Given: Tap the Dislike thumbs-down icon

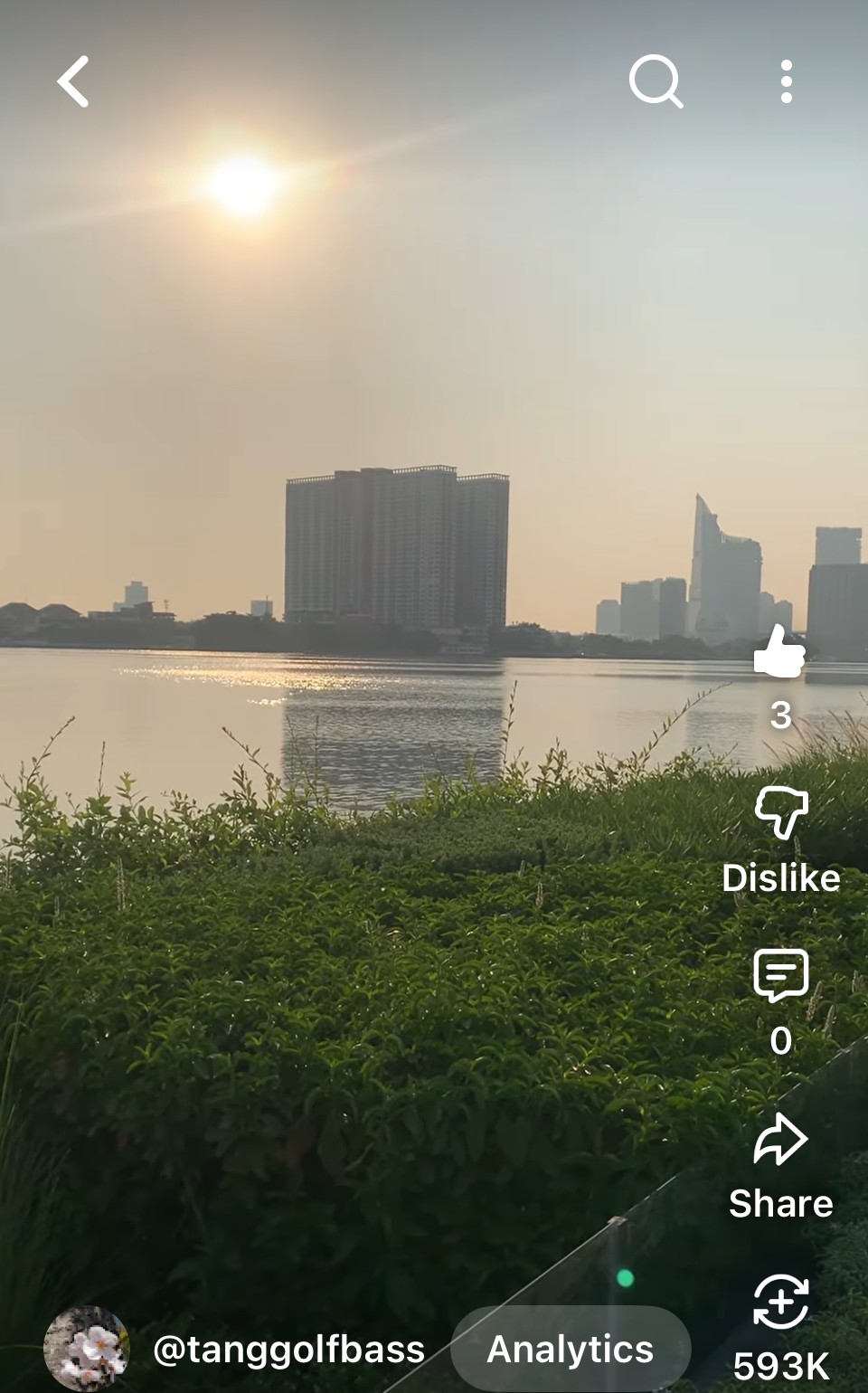Looking at the screenshot, I should [781, 812].
